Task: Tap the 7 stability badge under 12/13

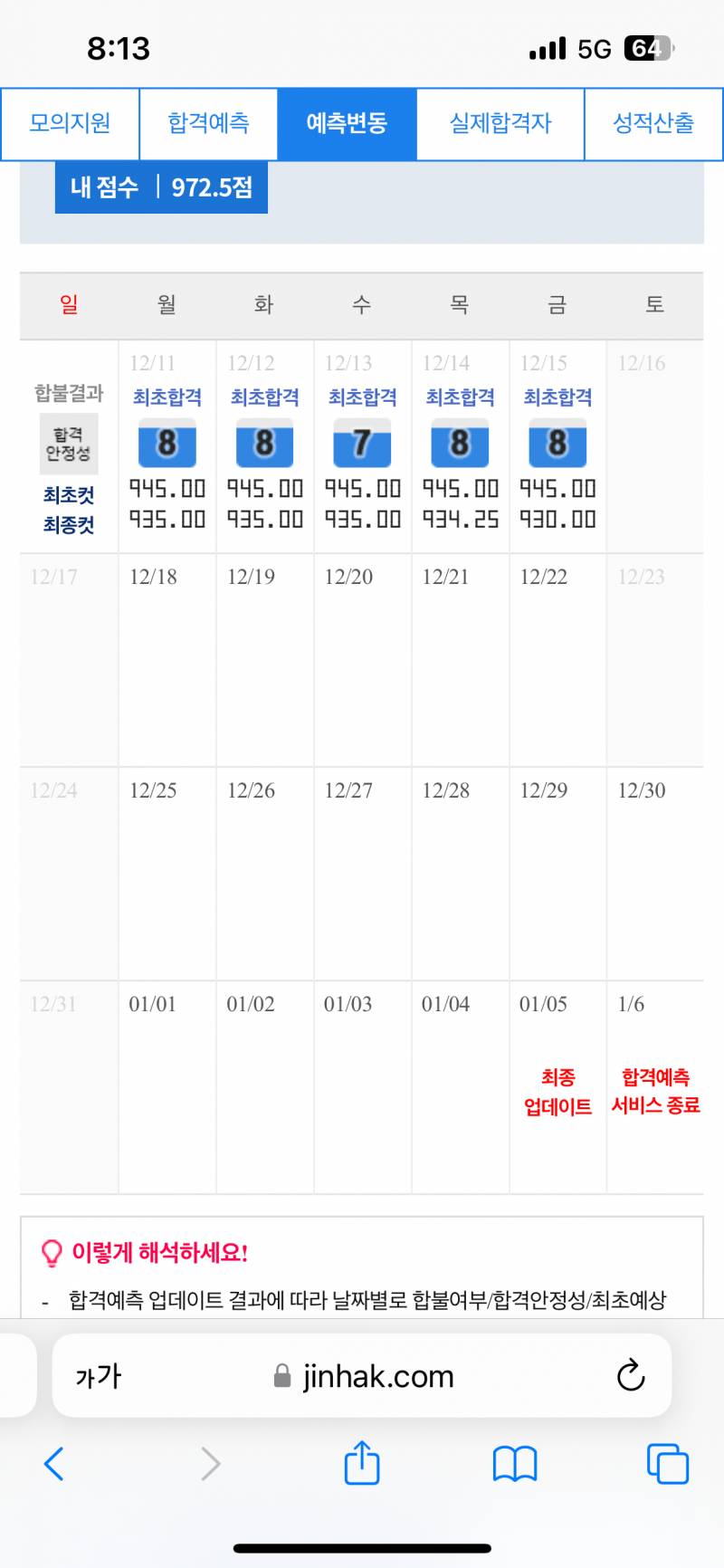Action: point(361,445)
